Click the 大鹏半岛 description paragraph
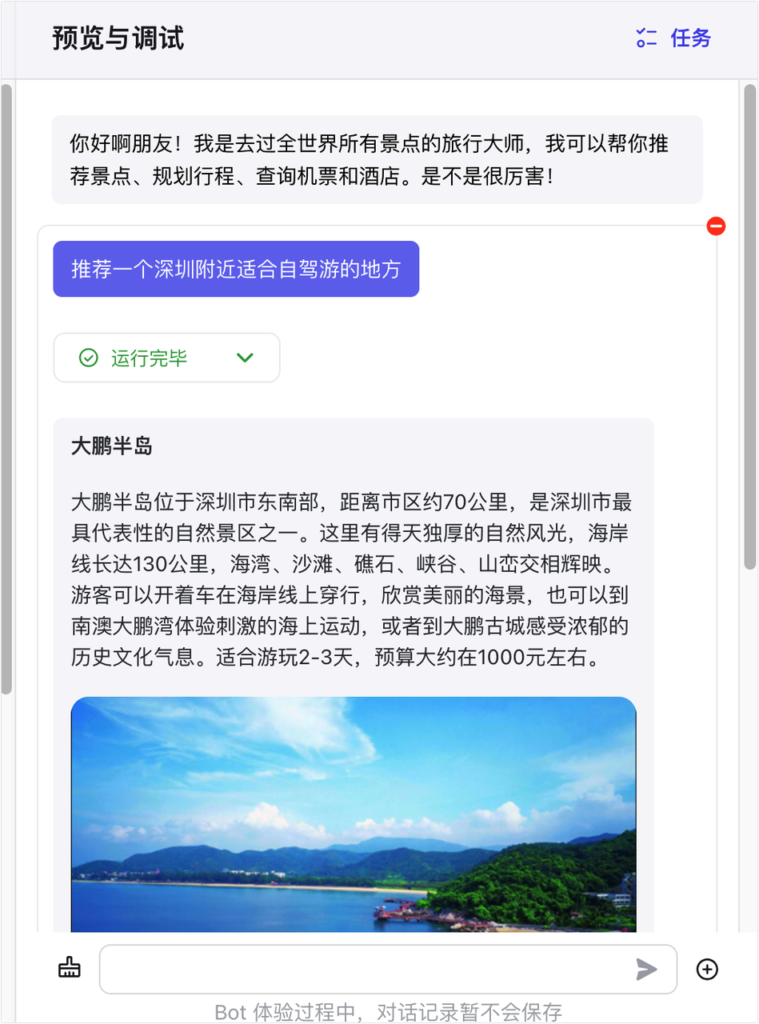The height and width of the screenshot is (1024, 759). tap(352, 580)
